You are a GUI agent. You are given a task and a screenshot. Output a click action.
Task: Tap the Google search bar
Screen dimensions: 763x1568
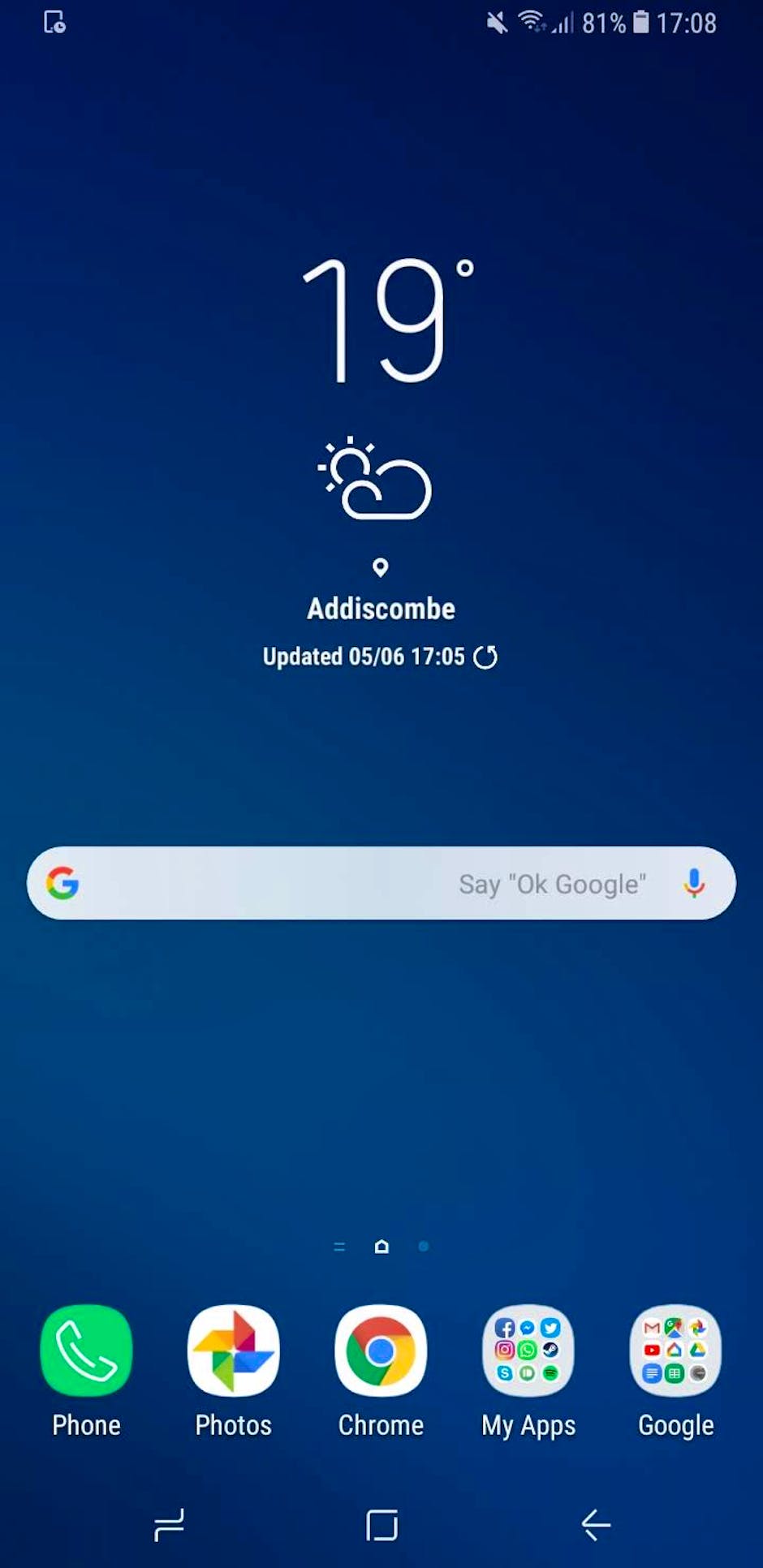pos(381,883)
